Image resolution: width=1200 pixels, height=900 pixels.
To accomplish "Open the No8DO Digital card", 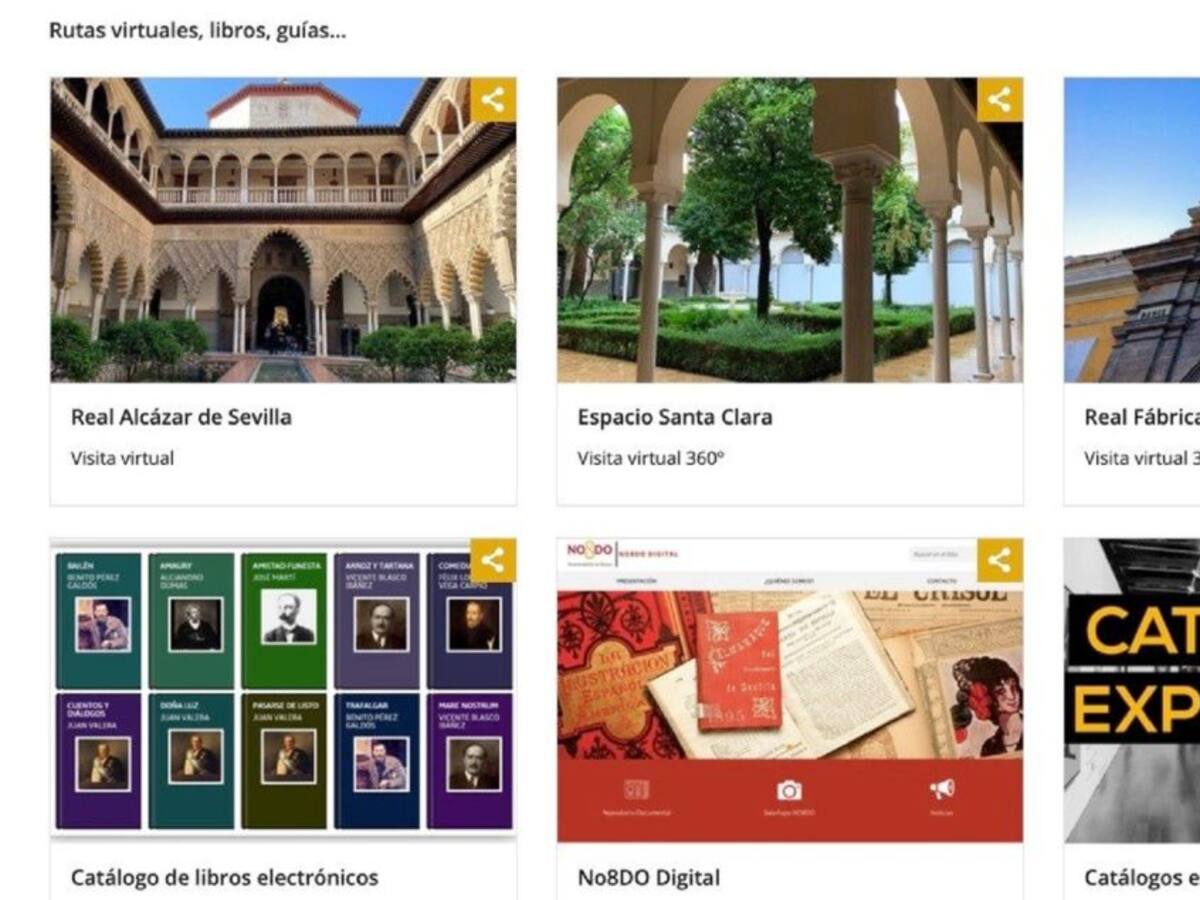I will point(648,877).
